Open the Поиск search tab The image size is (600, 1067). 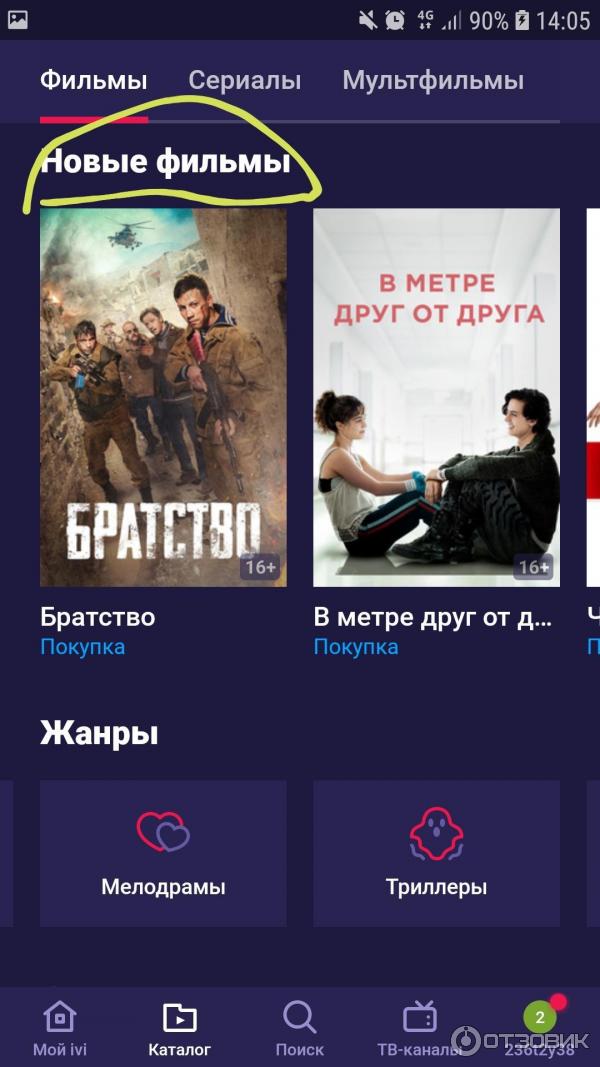pyautogui.click(x=300, y=1028)
